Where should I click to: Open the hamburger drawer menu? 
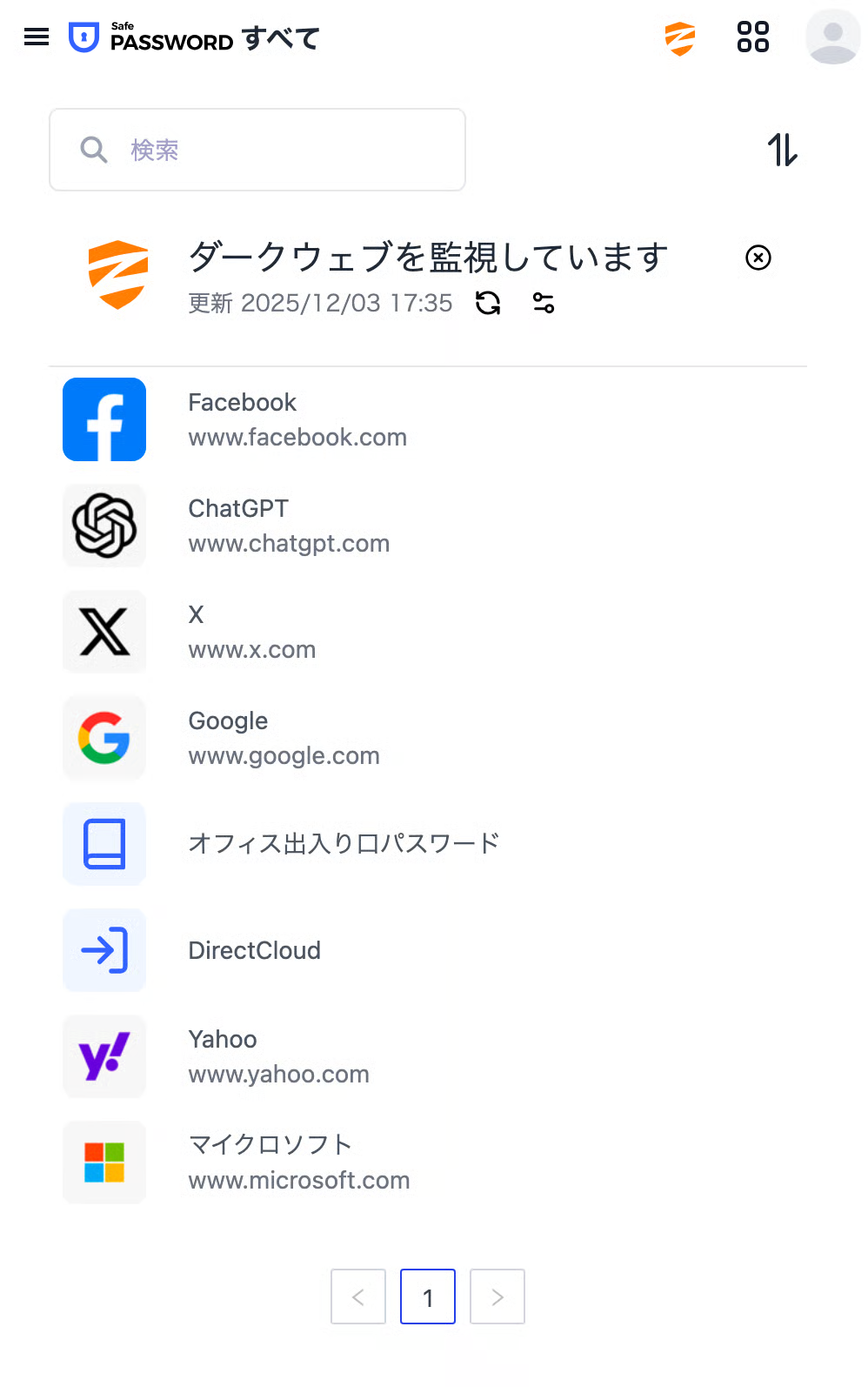click(x=37, y=37)
